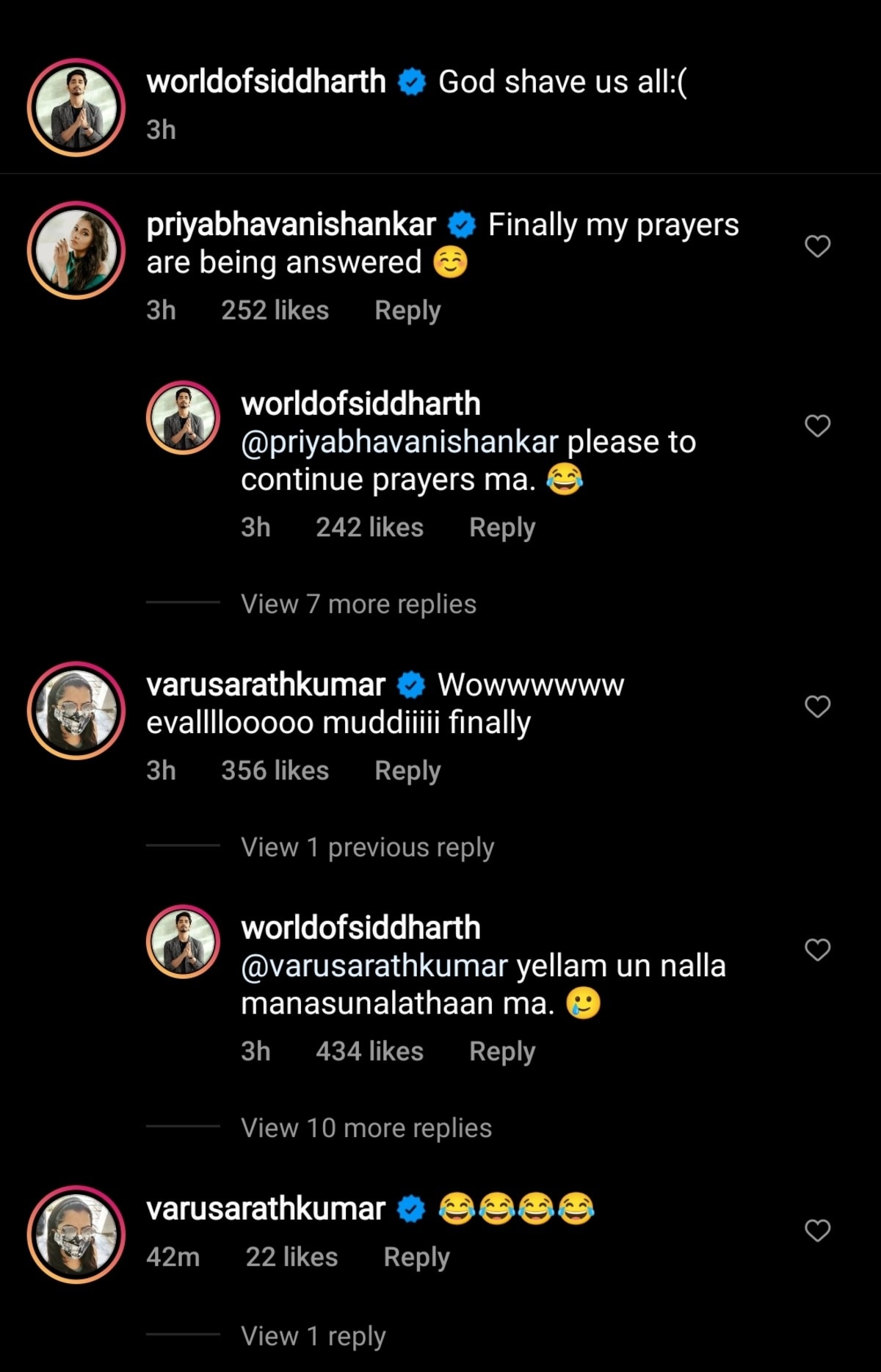Show View 1 previous reply

(367, 848)
